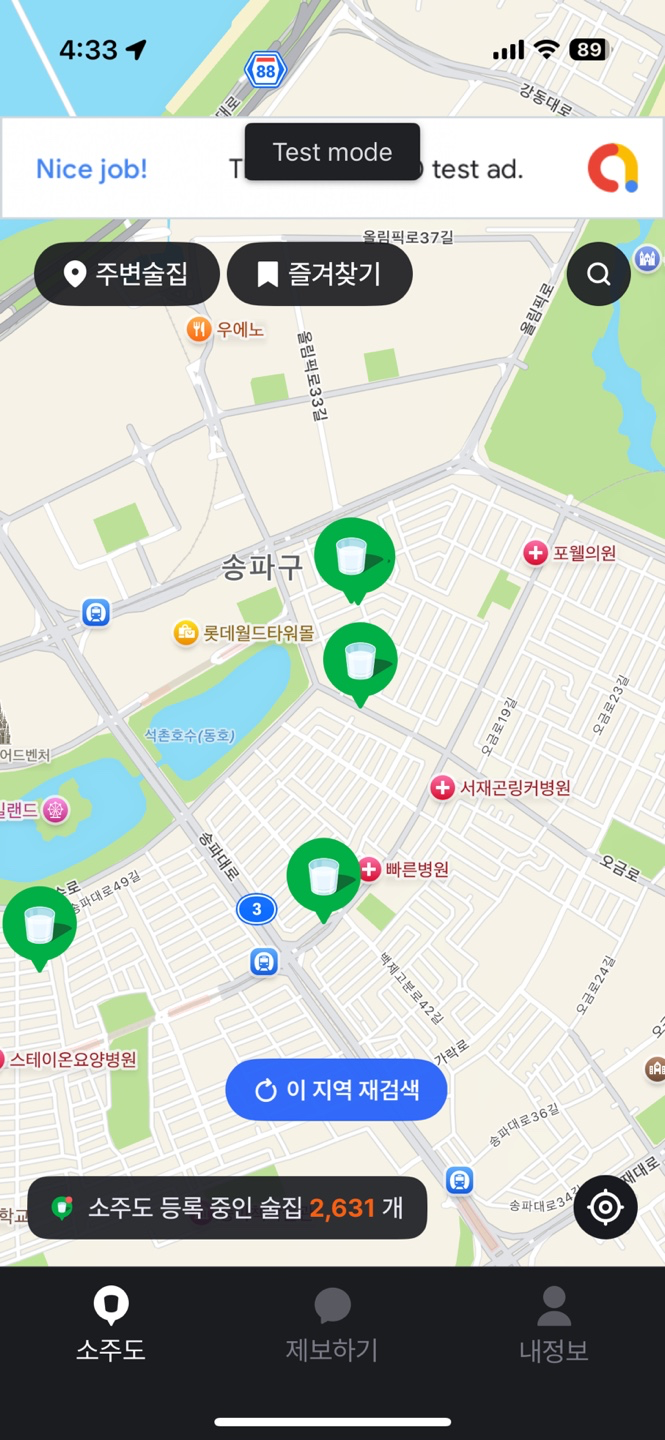Select the 소주도 tab
This screenshot has height=1440, width=665.
pos(111,1325)
